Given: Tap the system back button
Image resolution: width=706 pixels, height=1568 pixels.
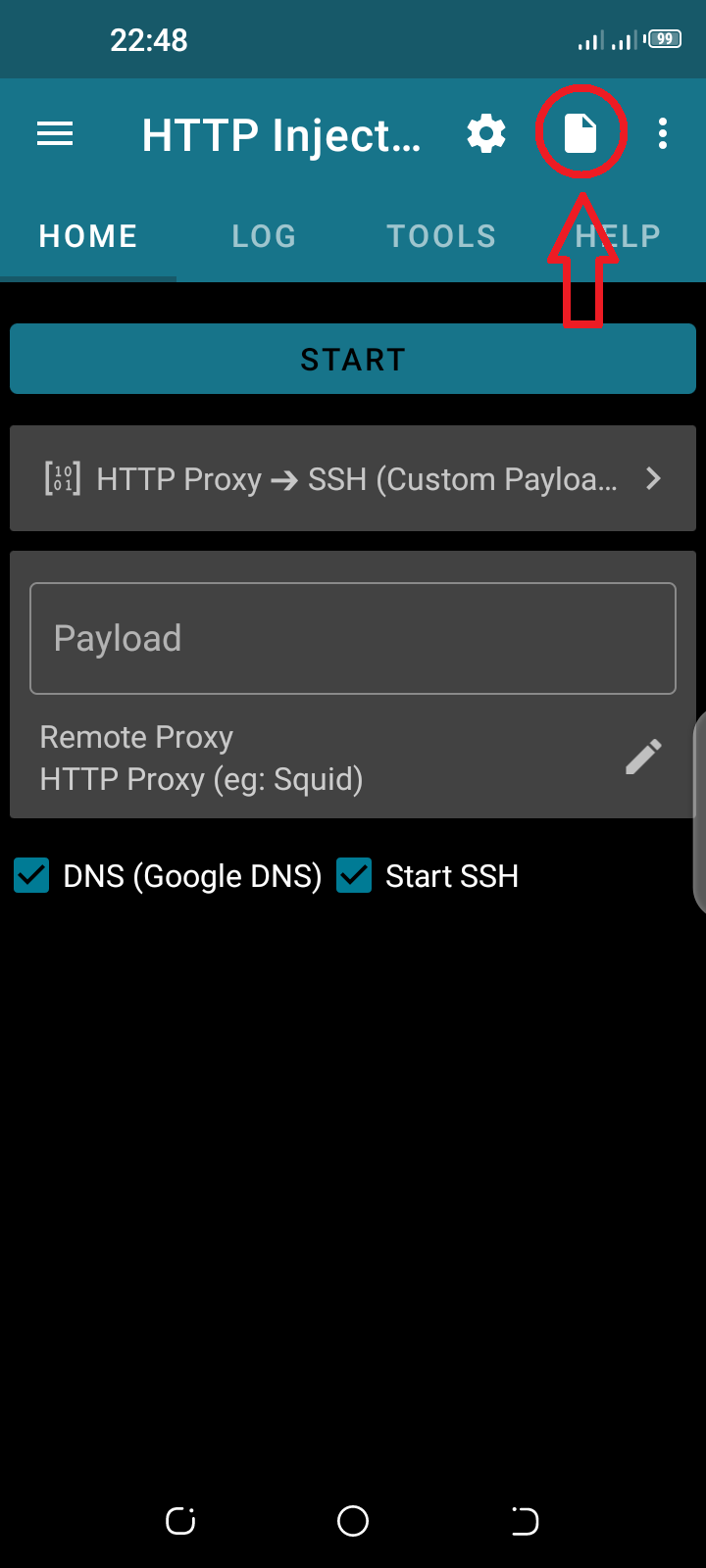Looking at the screenshot, I should pyautogui.click(x=525, y=1521).
